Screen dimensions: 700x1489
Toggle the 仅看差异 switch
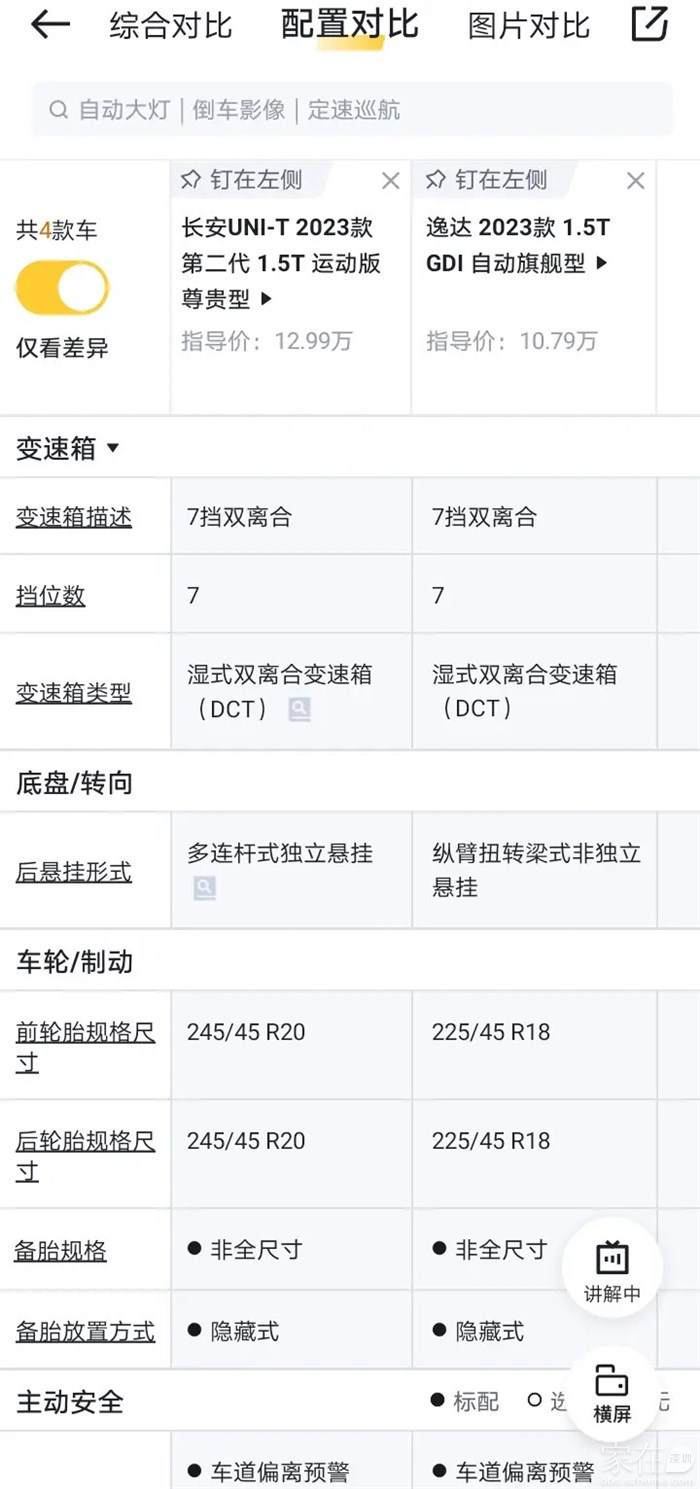click(62, 288)
